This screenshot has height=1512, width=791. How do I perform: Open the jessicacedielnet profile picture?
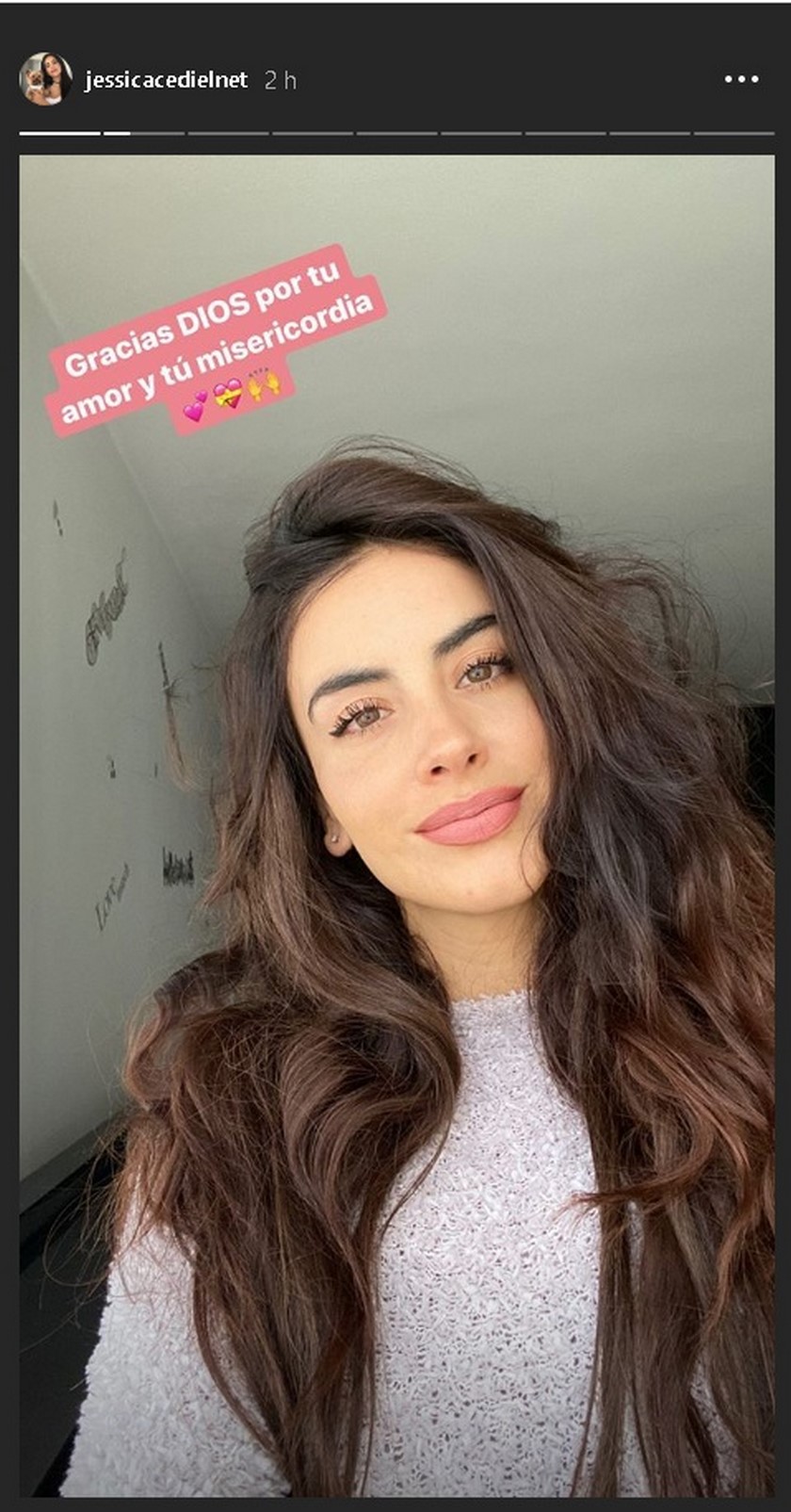pyautogui.click(x=46, y=79)
